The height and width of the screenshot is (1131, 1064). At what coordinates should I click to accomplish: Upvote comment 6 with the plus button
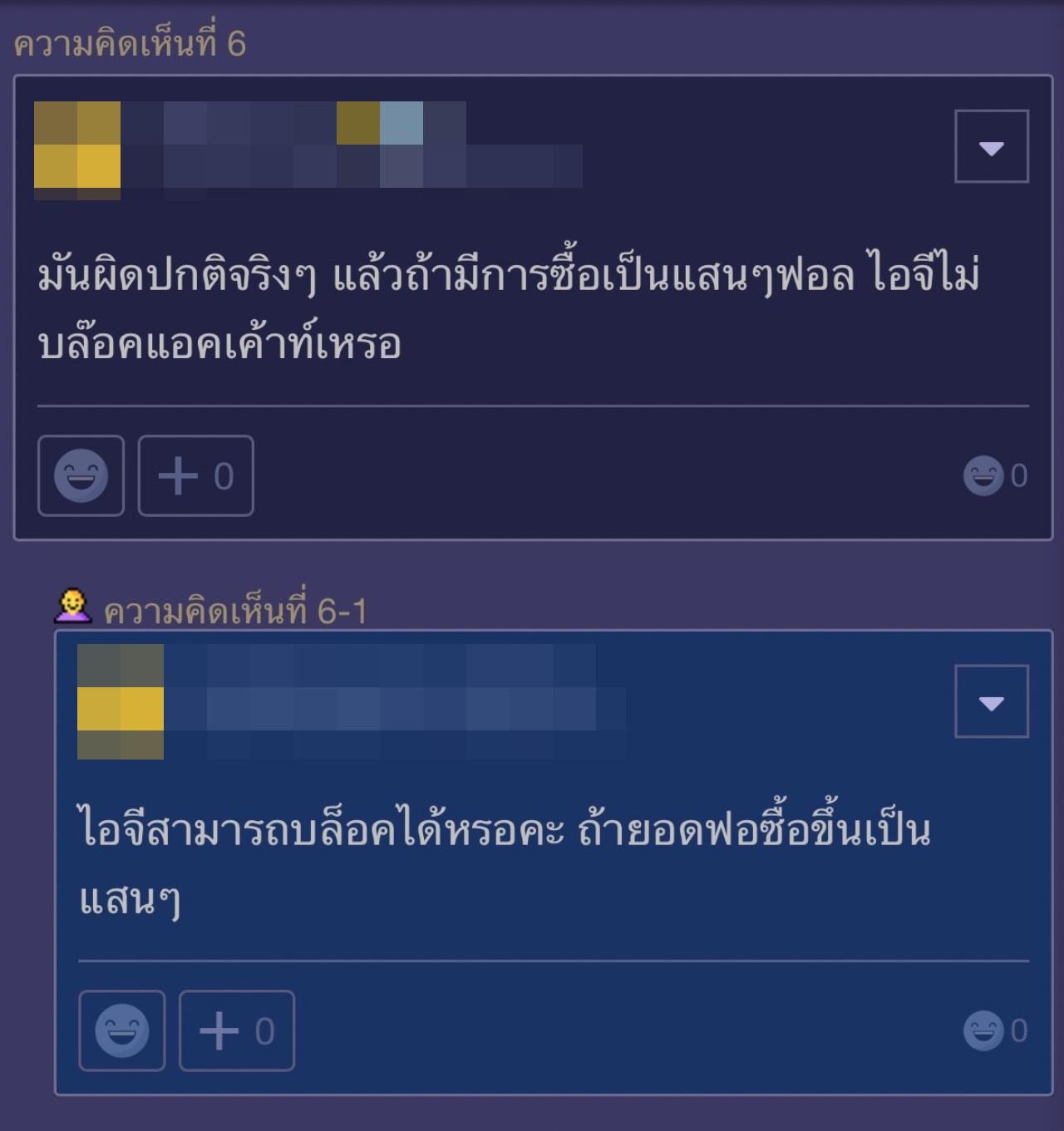click(x=195, y=475)
